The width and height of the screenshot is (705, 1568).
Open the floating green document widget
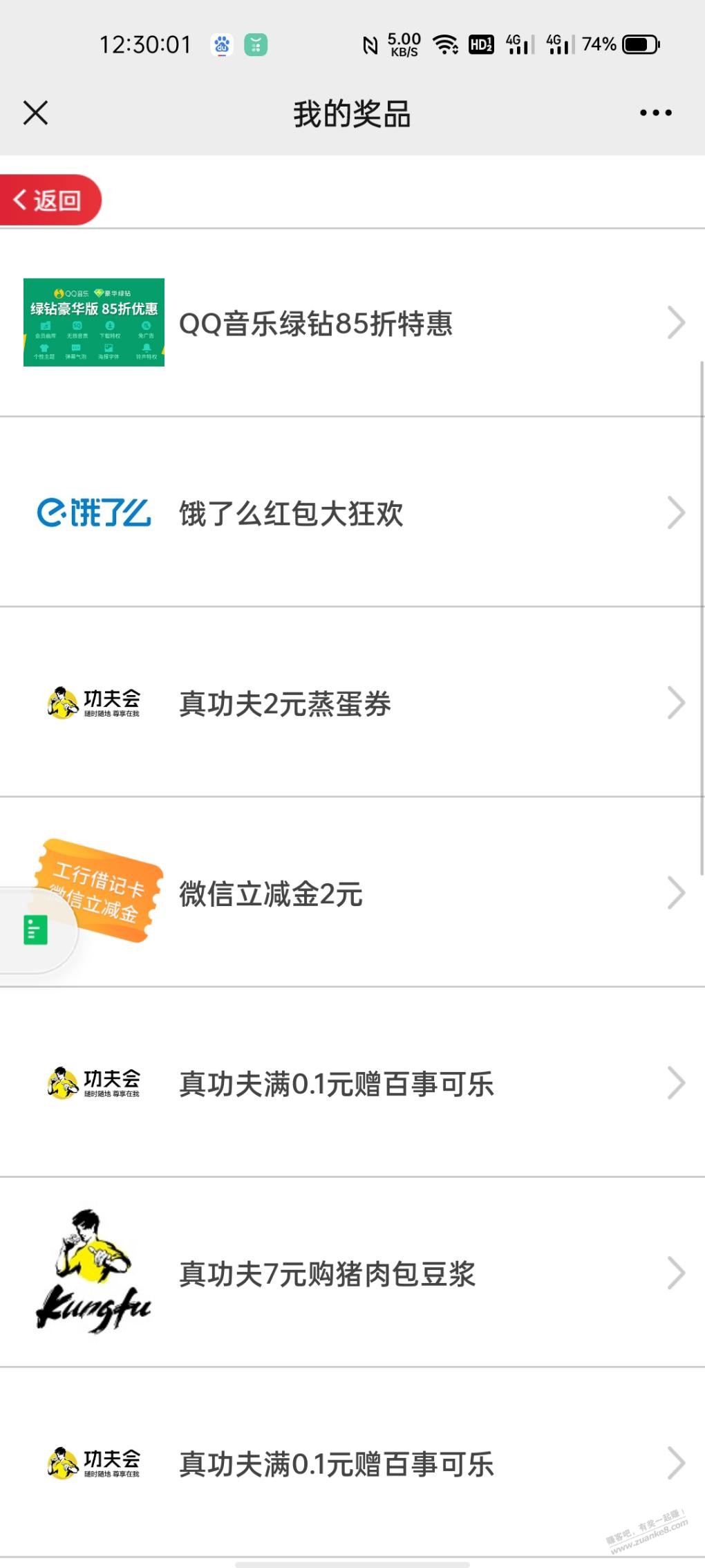35,930
